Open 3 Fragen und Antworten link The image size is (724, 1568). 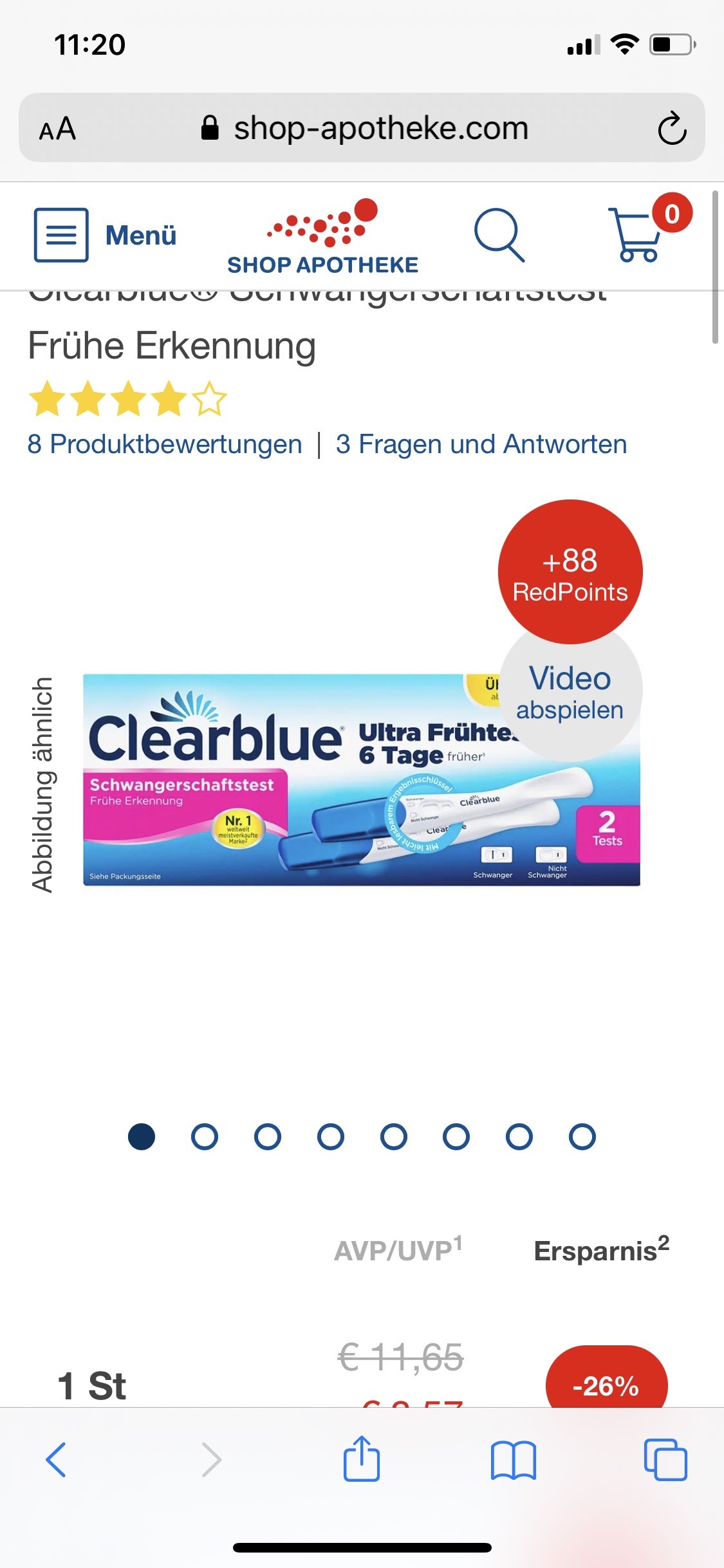481,444
